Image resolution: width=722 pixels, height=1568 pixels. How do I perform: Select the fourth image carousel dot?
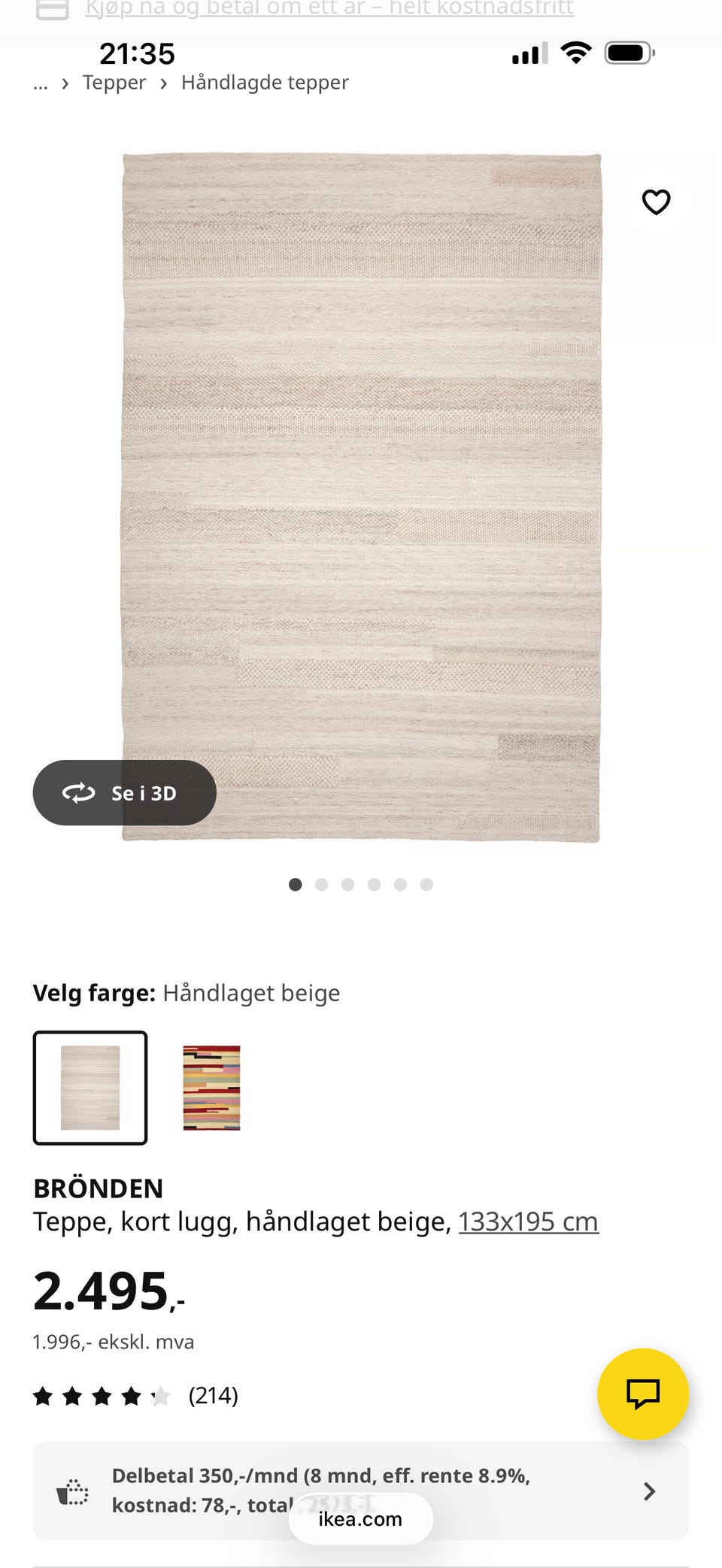[374, 885]
